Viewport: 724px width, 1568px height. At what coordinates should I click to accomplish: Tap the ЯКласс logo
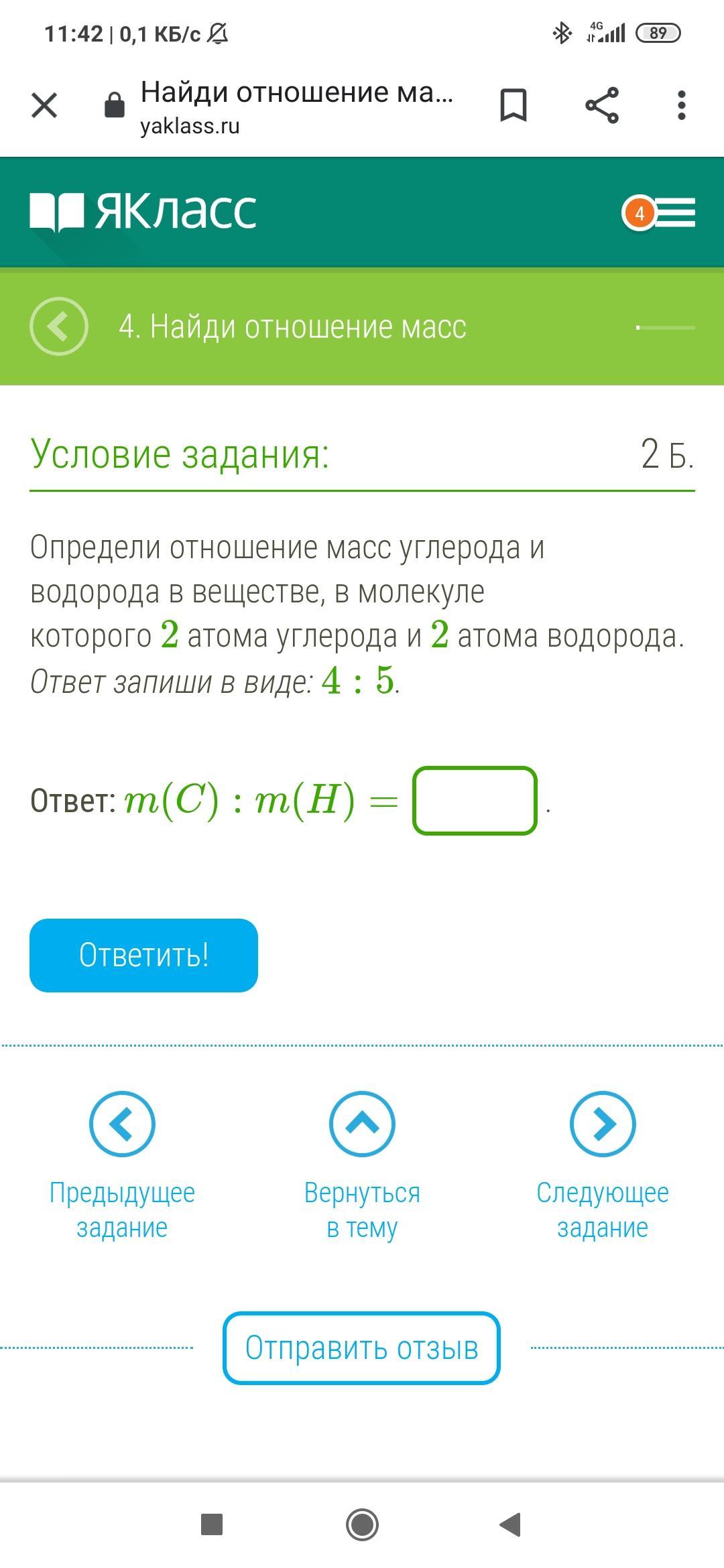point(143,212)
